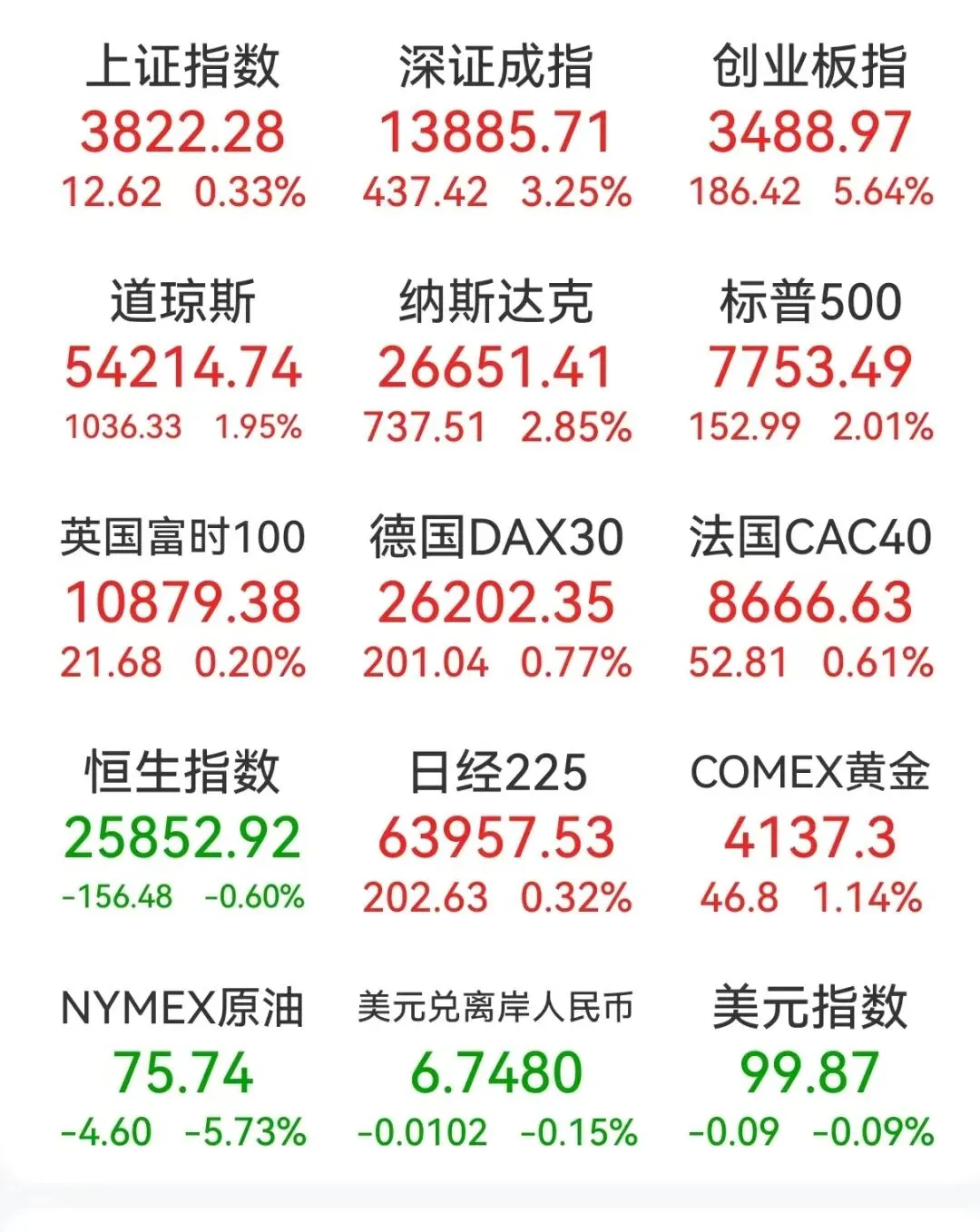Screen dimensions: 980x1232
Task: Tap the 标普500 quote card
Action: 810,363
